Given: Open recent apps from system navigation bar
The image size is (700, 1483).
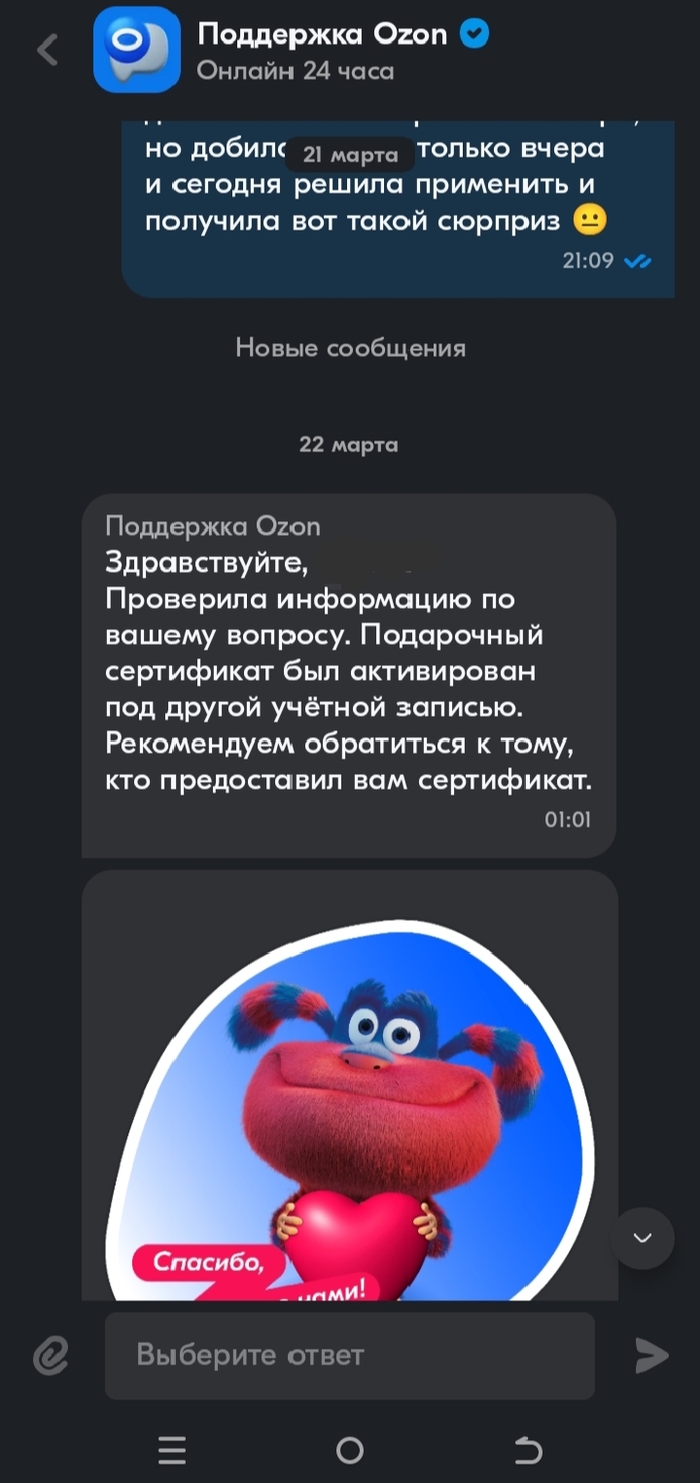Looking at the screenshot, I should pos(172,1449).
